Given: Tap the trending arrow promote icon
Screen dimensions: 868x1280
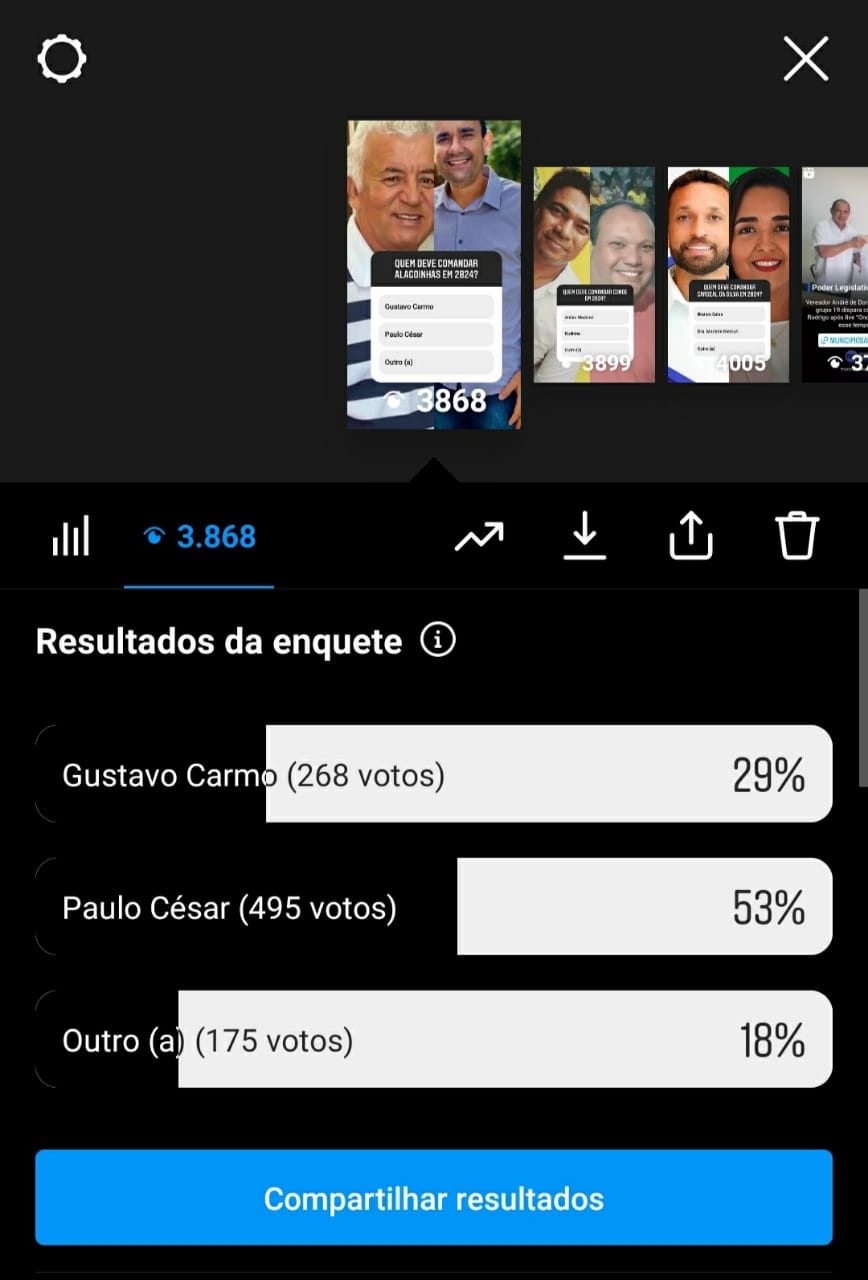Looking at the screenshot, I should (479, 537).
